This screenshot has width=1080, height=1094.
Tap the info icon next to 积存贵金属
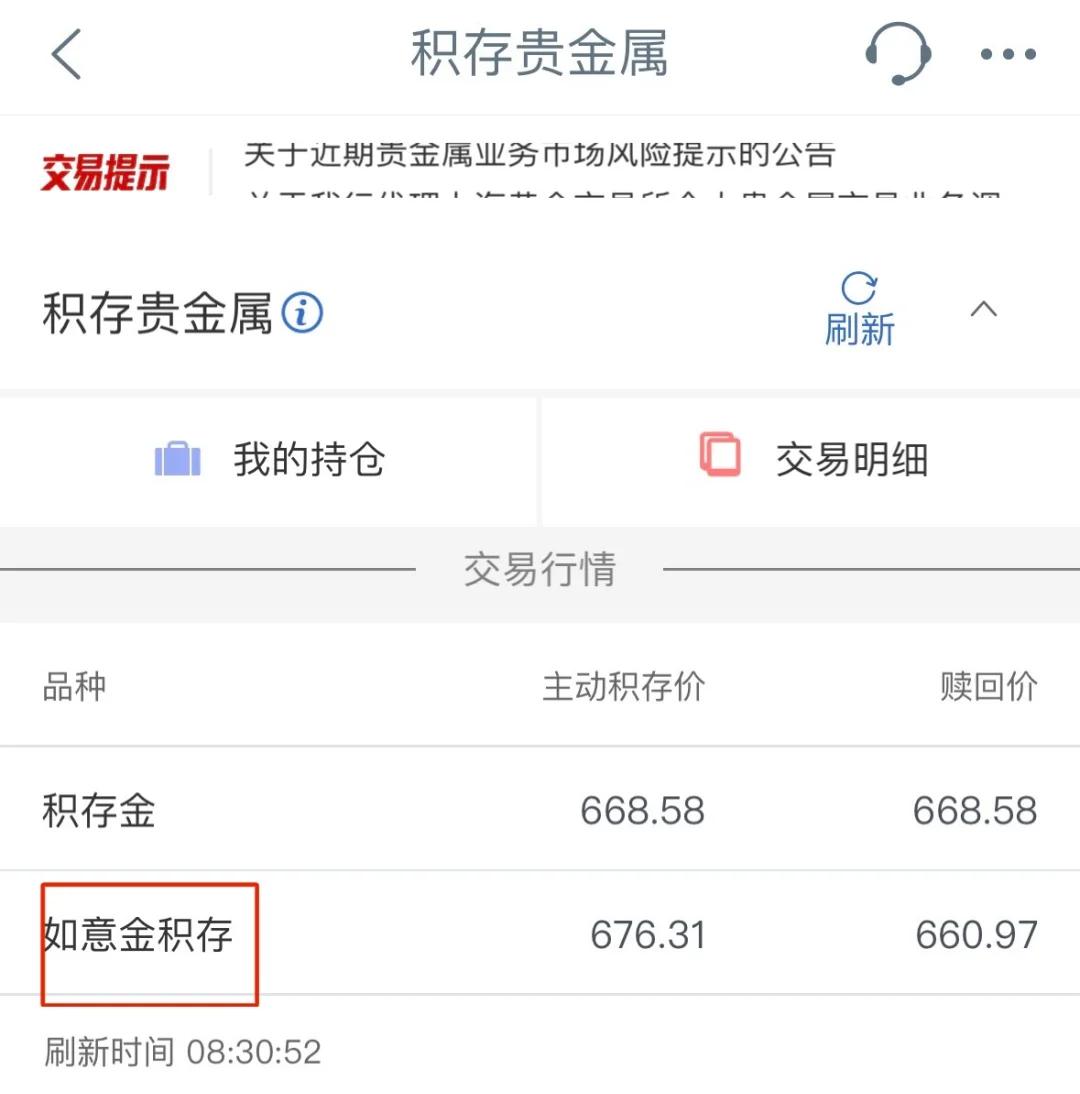pos(301,312)
